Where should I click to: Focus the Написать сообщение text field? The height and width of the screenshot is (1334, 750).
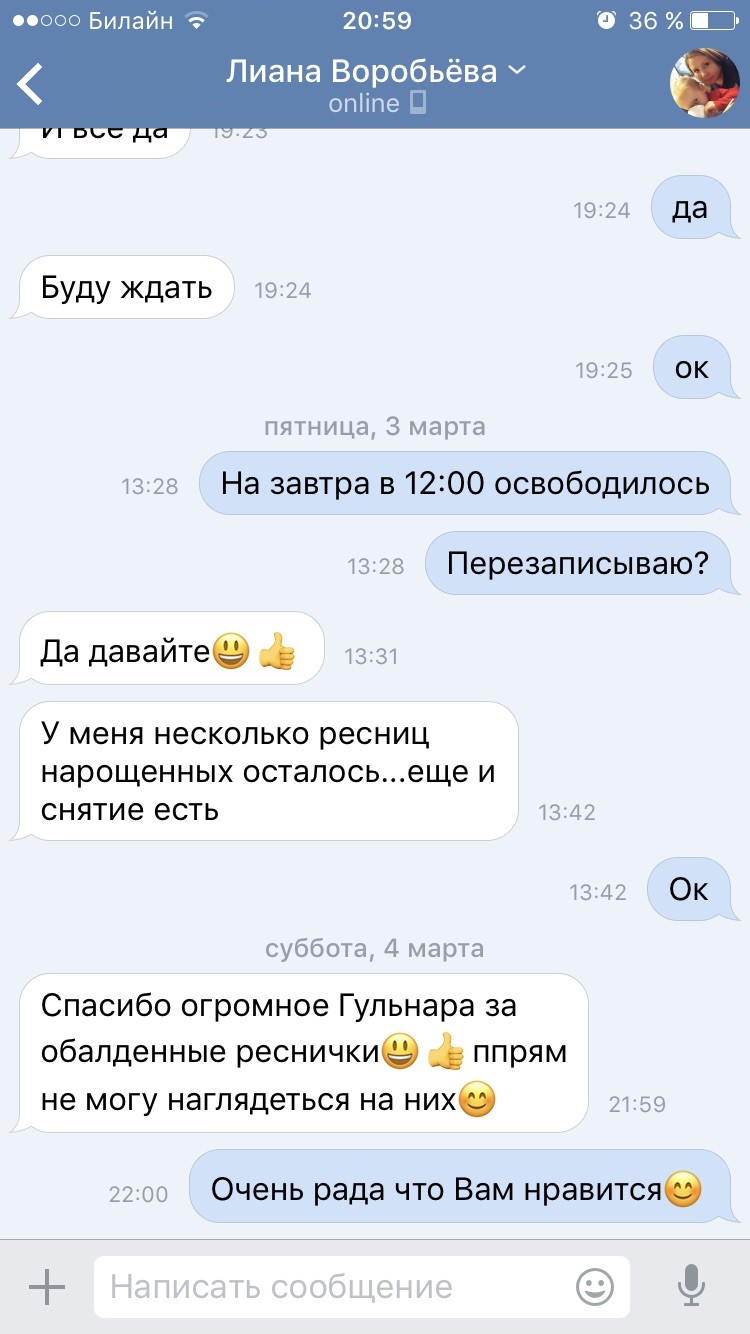(x=330, y=1286)
